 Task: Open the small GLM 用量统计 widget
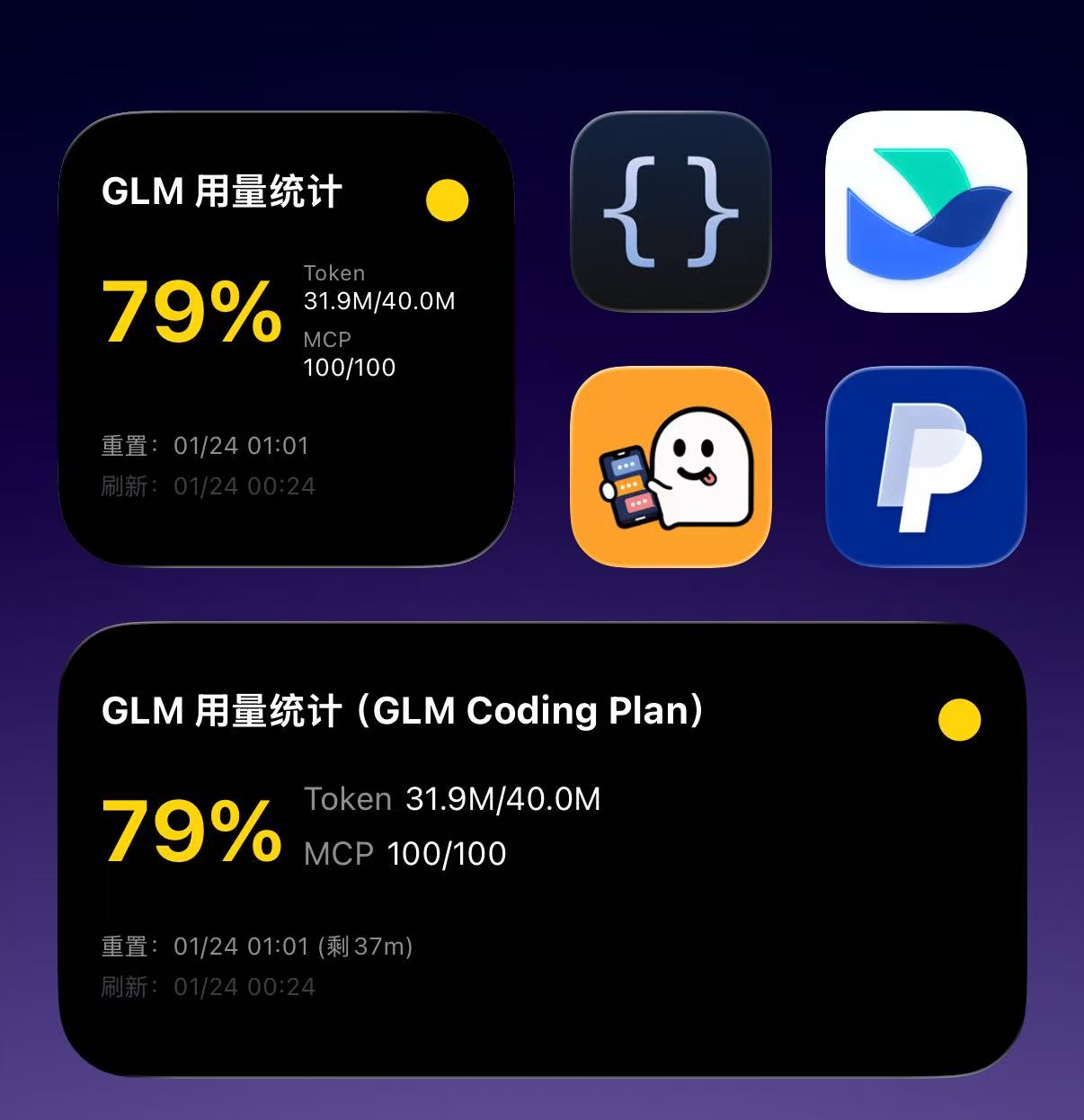[x=286, y=339]
